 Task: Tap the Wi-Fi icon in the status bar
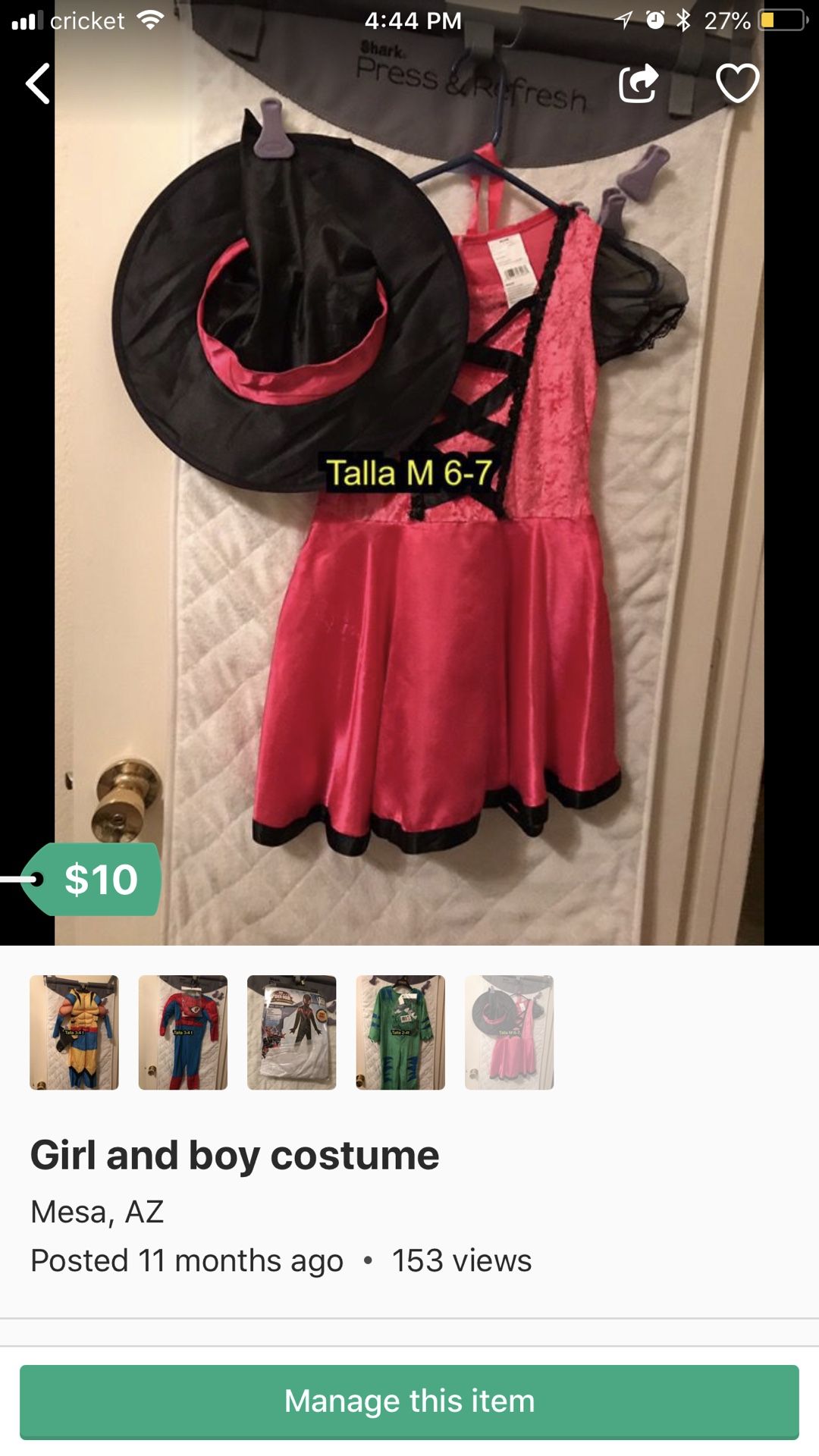tap(149, 20)
